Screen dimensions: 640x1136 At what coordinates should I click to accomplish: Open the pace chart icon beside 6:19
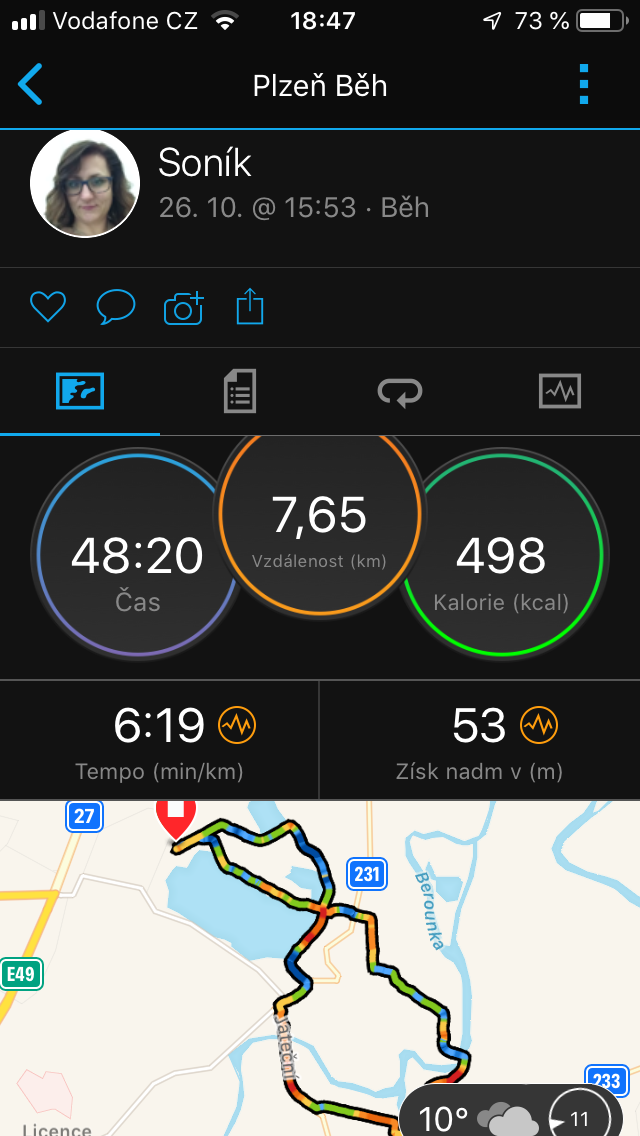(x=237, y=725)
